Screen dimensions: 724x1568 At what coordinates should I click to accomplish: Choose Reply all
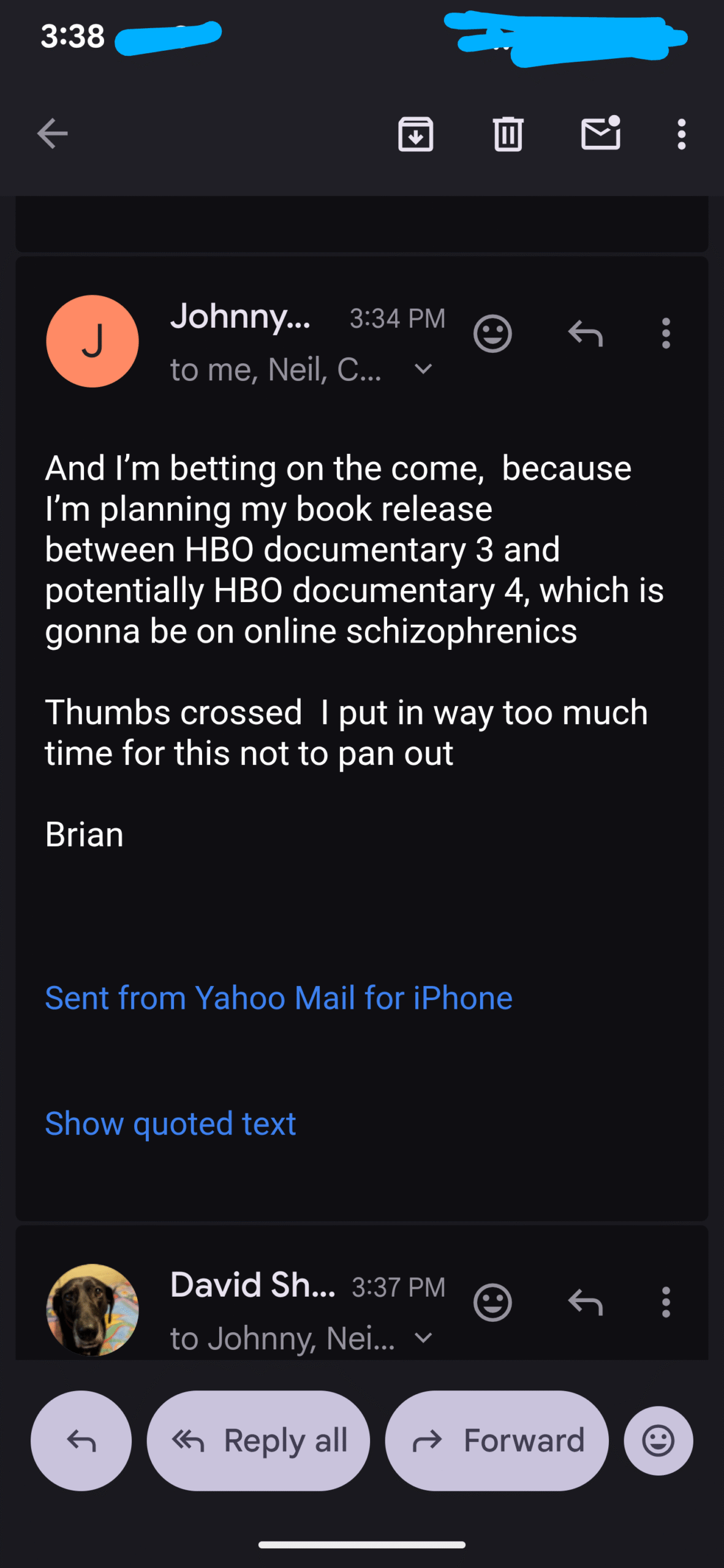coord(258,1441)
